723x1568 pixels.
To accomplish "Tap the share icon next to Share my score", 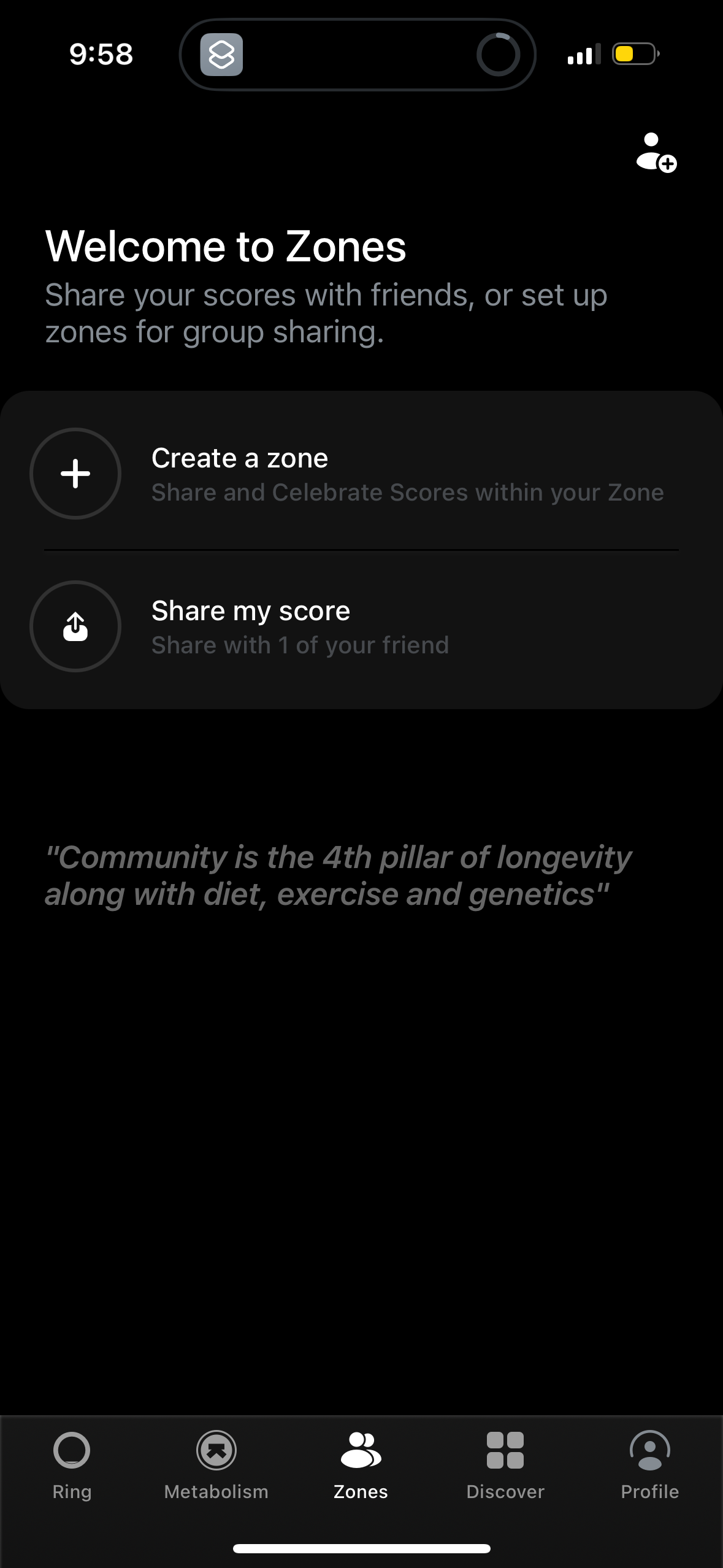I will pos(75,626).
